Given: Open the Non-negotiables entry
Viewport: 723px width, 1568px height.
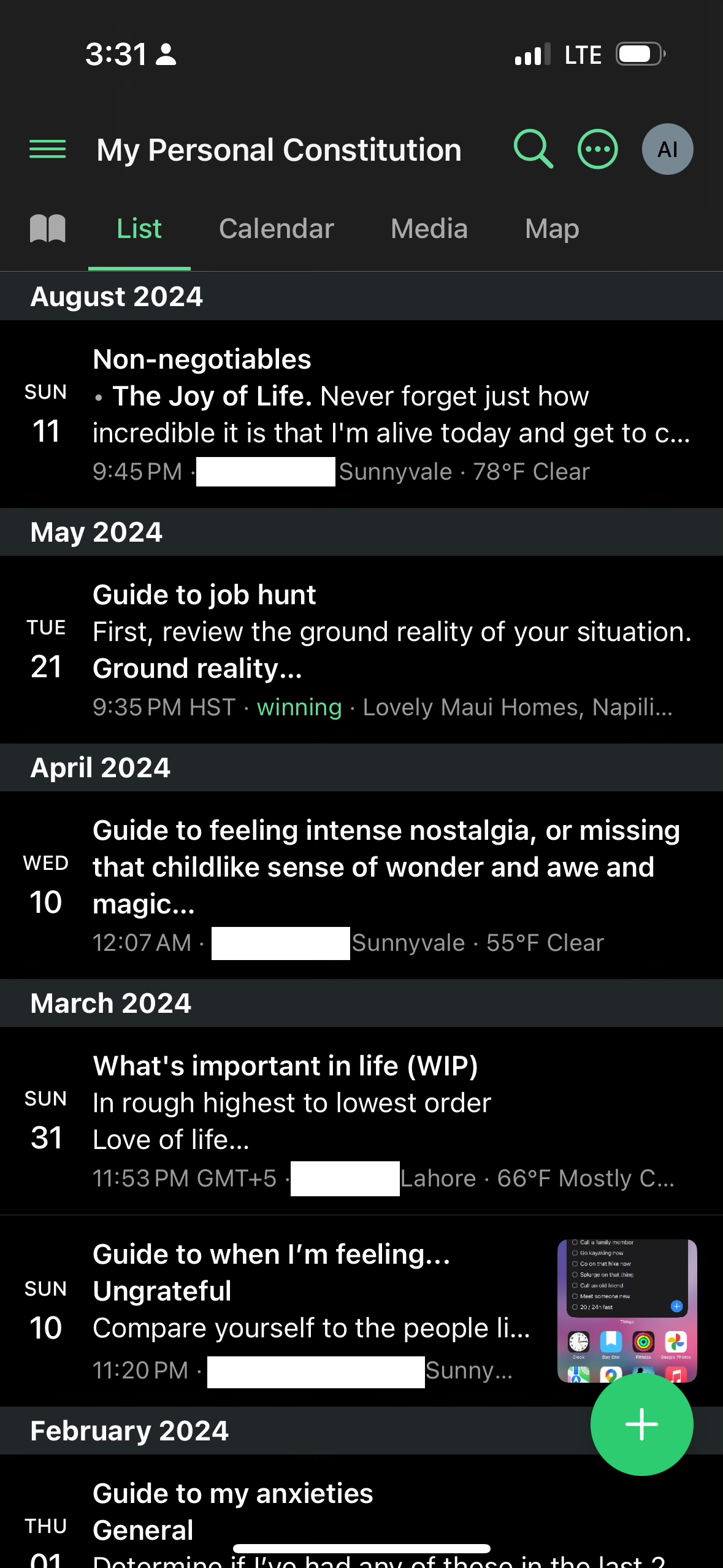Looking at the screenshot, I should (361, 414).
